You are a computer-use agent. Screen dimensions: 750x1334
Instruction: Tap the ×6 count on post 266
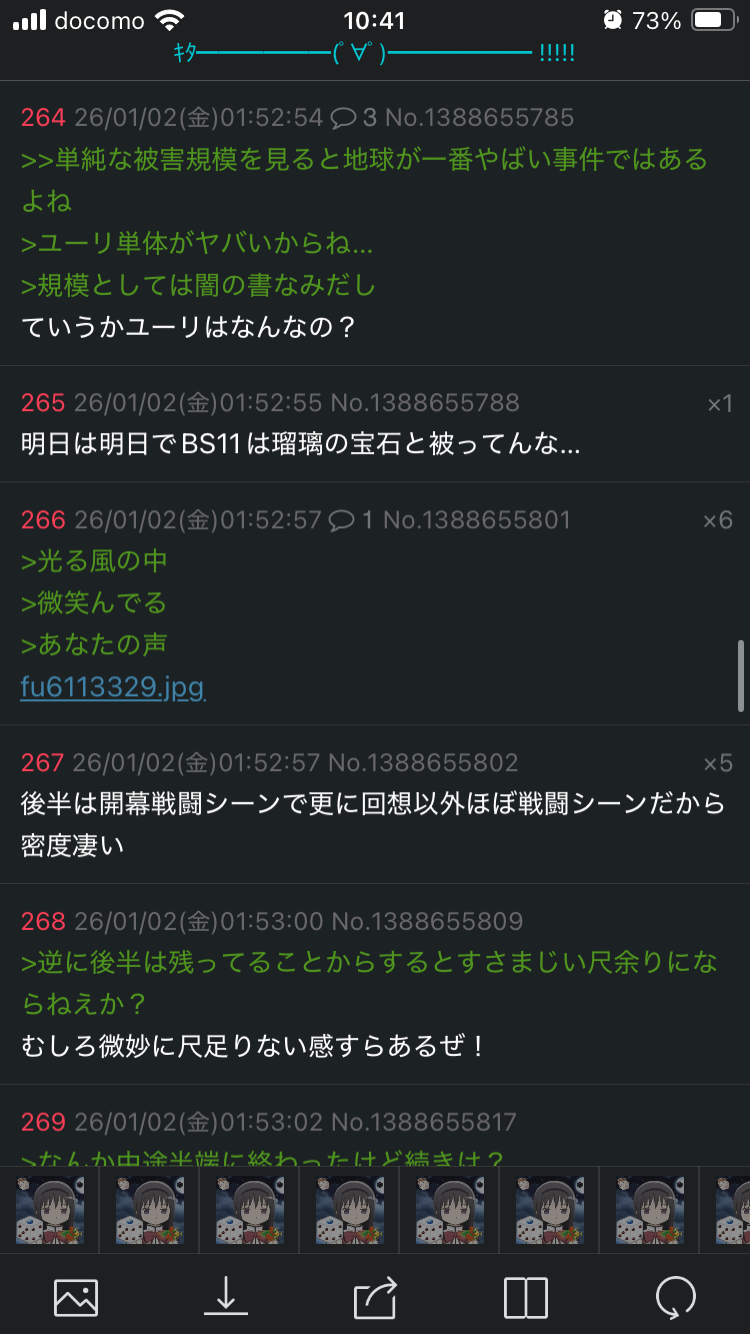[717, 521]
